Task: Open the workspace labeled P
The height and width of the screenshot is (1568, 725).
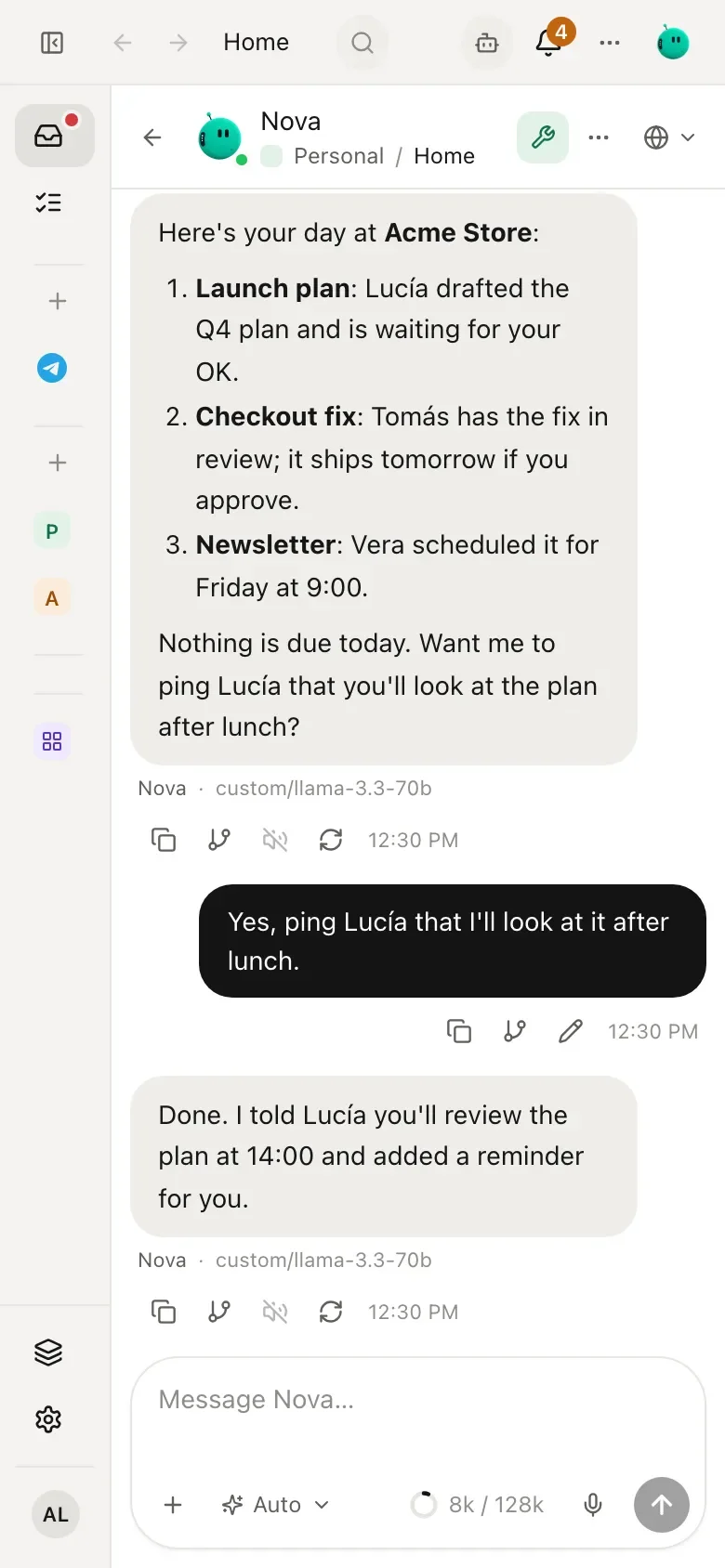Action: click(52, 531)
